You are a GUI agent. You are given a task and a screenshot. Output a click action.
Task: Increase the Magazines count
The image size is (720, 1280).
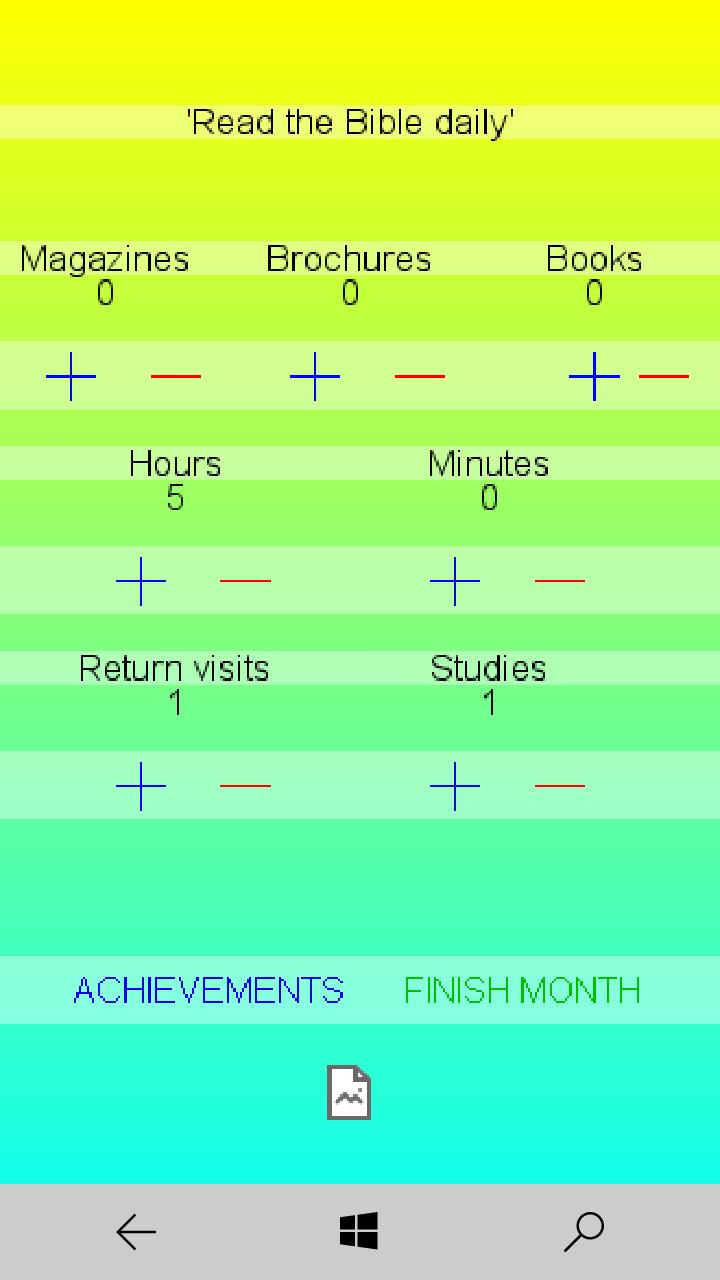(71, 377)
